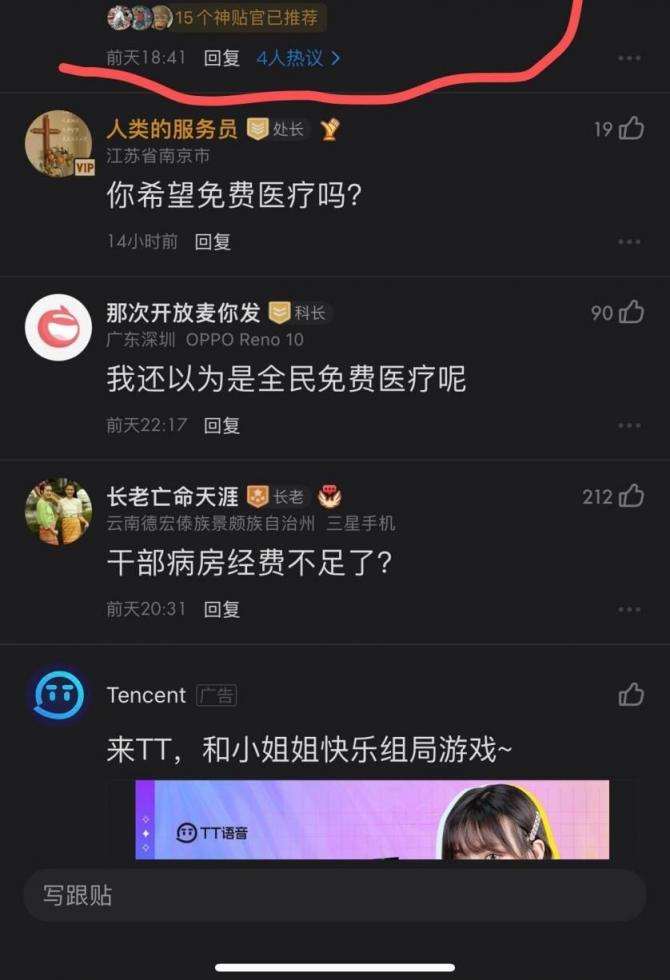Like the Tencent ad post
670x980 pixels.
(631, 694)
